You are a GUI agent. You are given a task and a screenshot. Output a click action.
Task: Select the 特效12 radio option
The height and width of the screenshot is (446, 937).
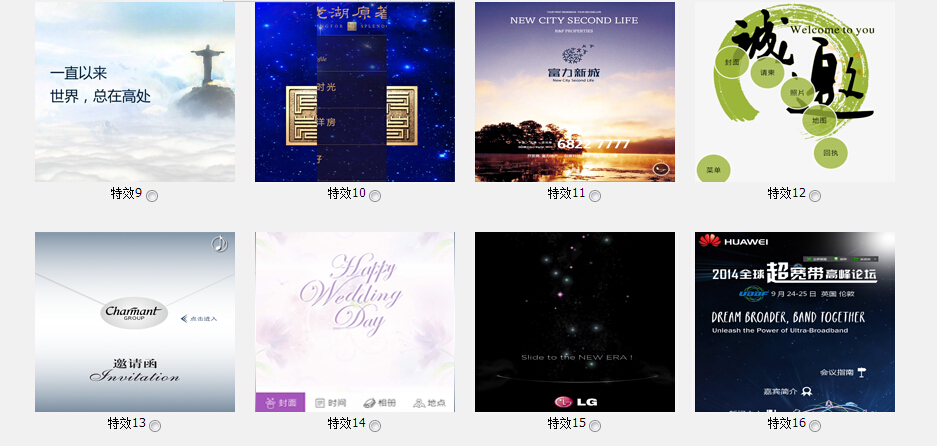click(x=815, y=197)
